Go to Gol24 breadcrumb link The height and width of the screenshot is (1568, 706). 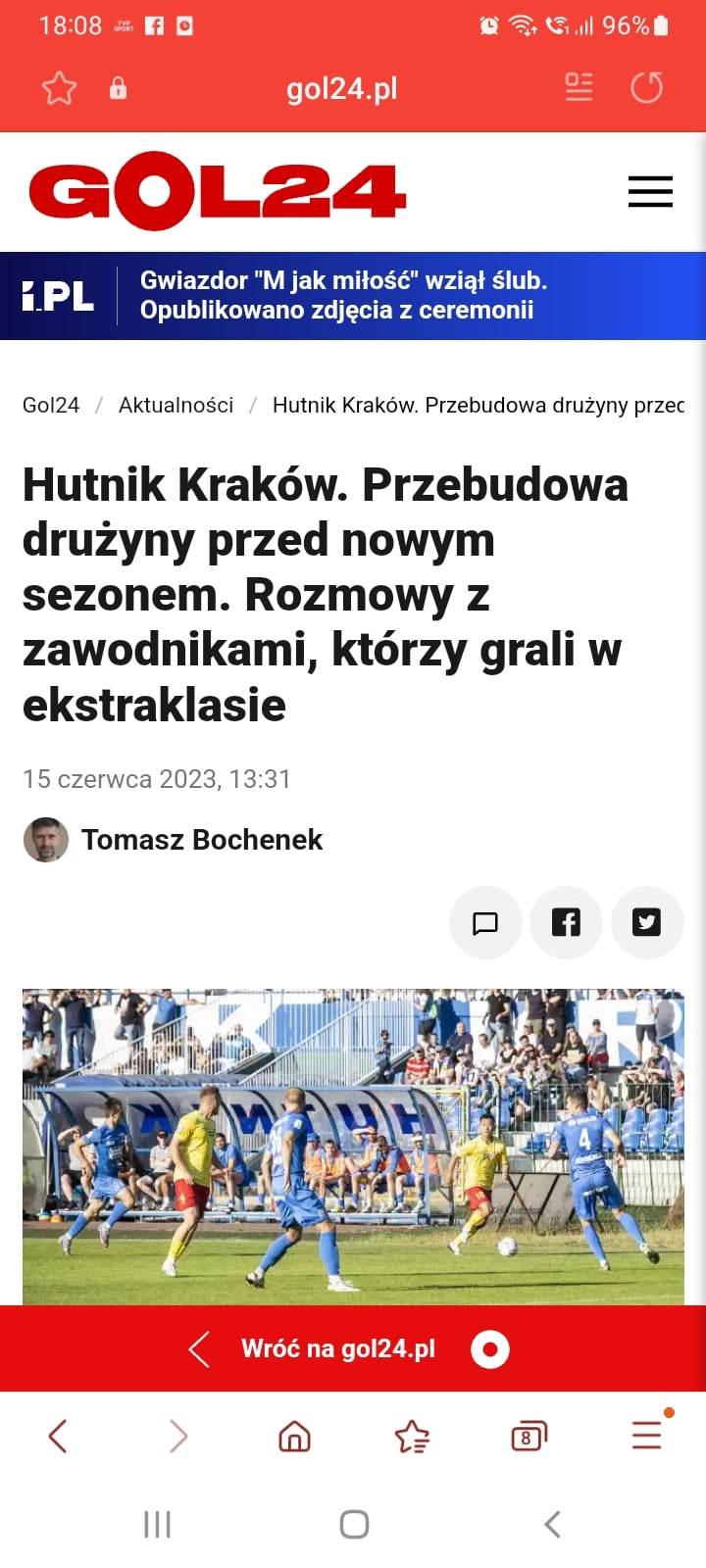[x=51, y=405]
